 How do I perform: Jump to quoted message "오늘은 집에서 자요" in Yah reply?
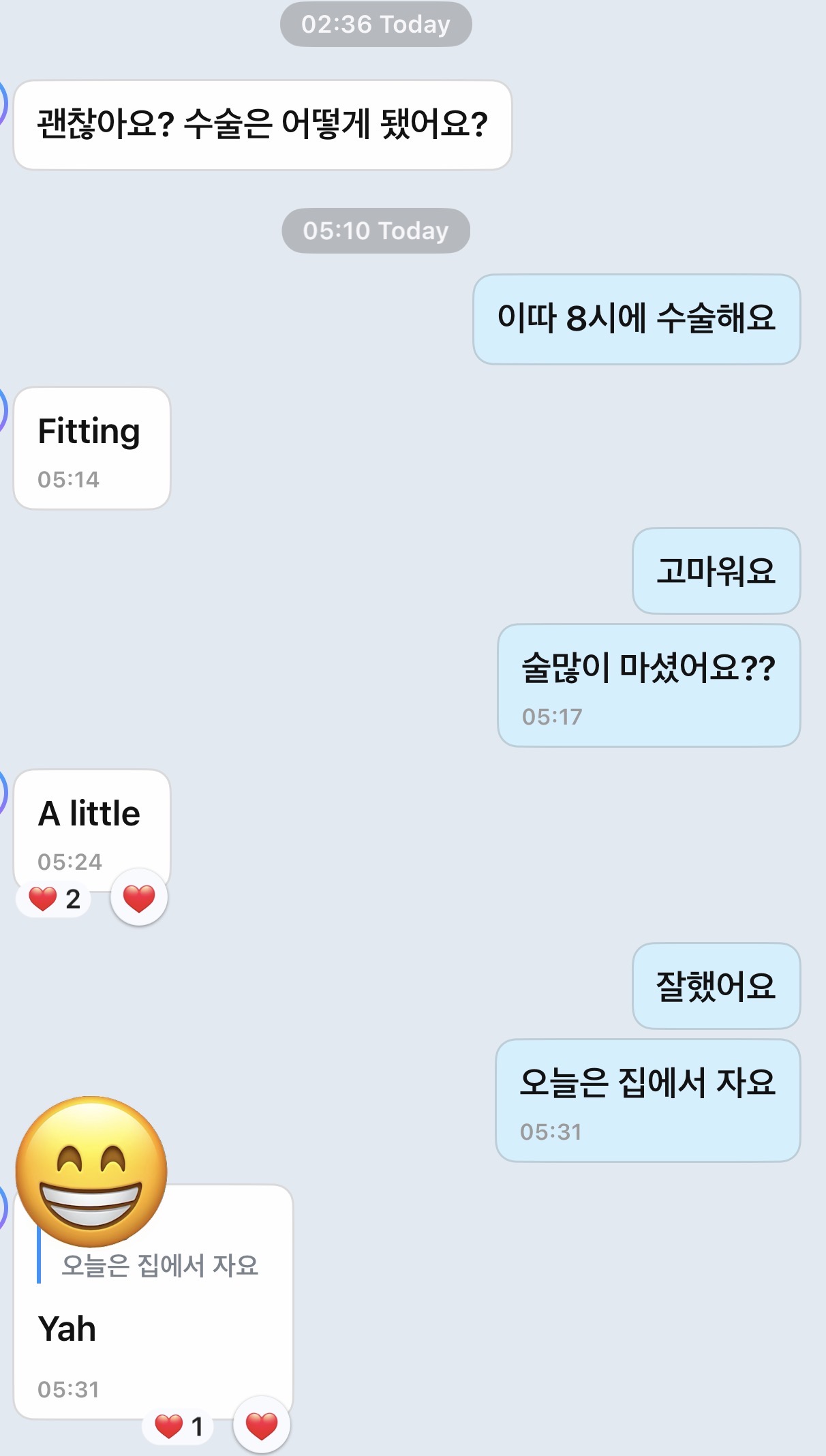pyautogui.click(x=159, y=1266)
